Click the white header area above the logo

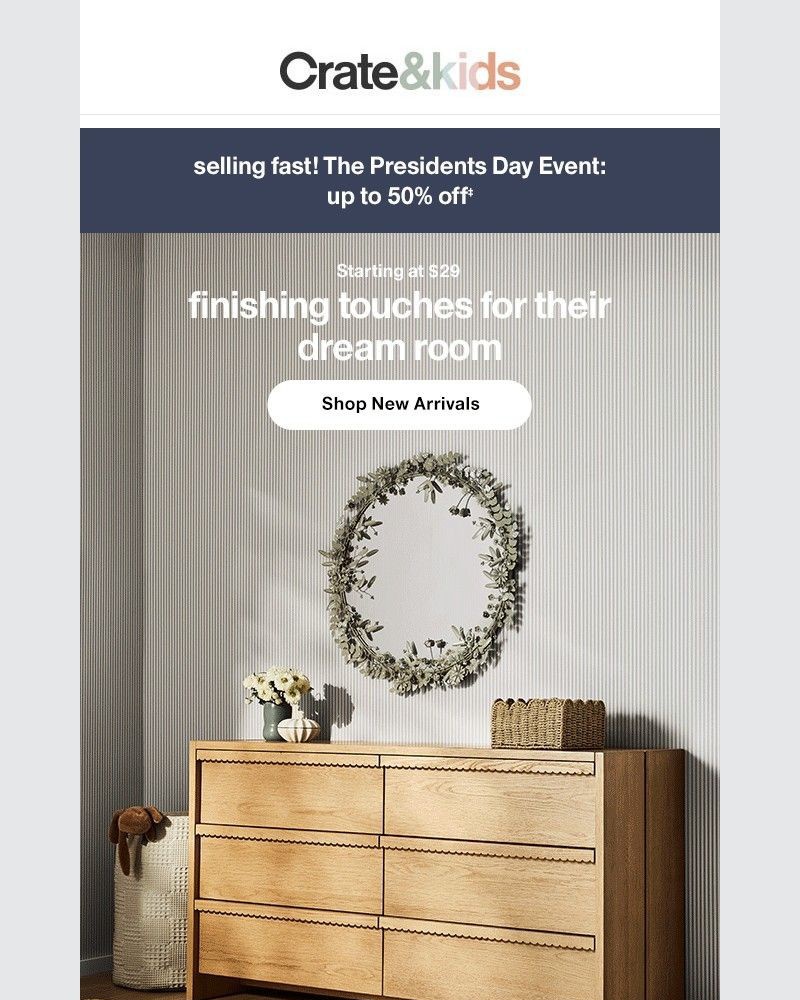pyautogui.click(x=399, y=25)
